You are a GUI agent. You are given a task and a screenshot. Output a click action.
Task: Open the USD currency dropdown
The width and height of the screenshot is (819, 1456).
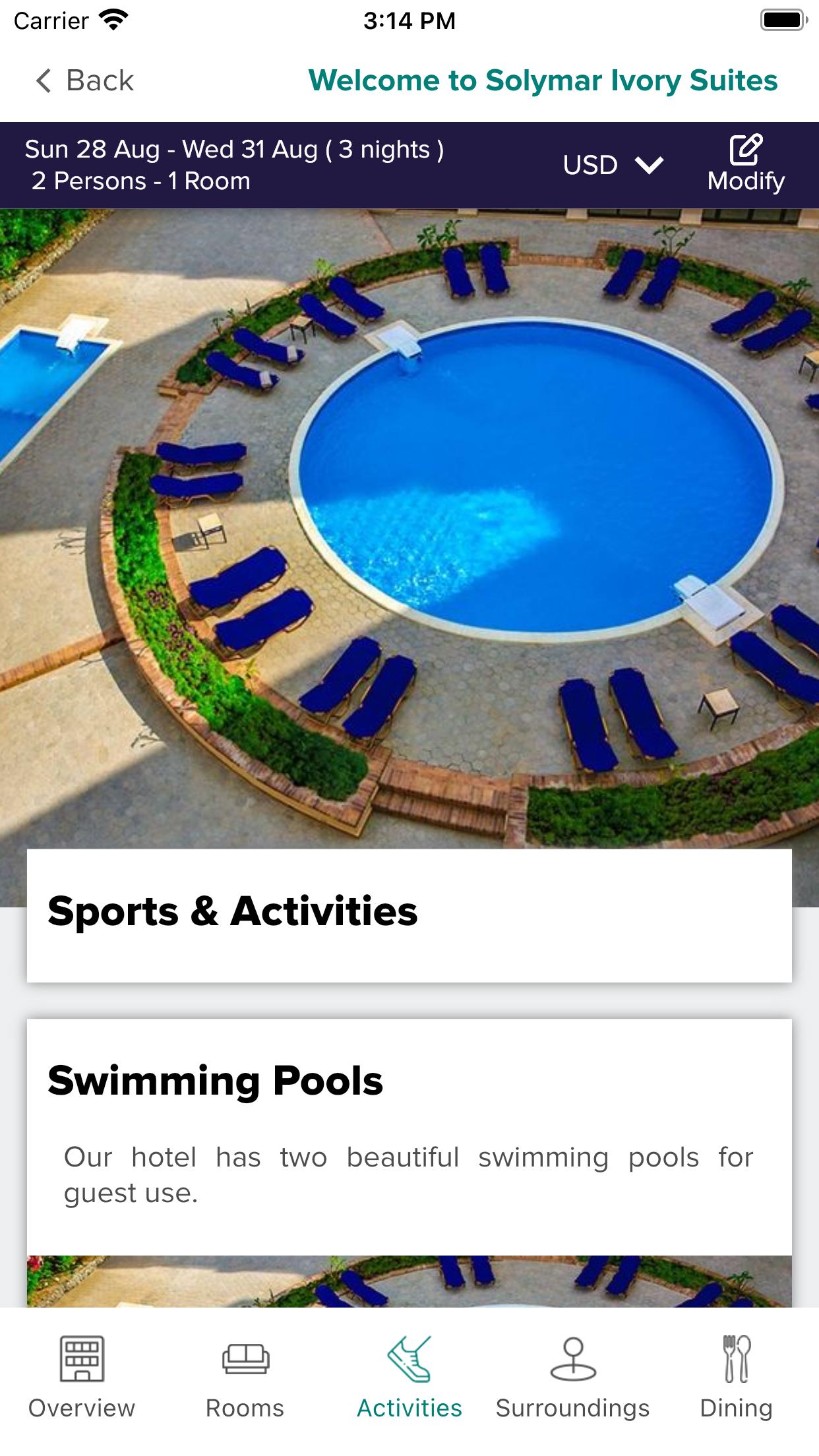click(x=613, y=165)
